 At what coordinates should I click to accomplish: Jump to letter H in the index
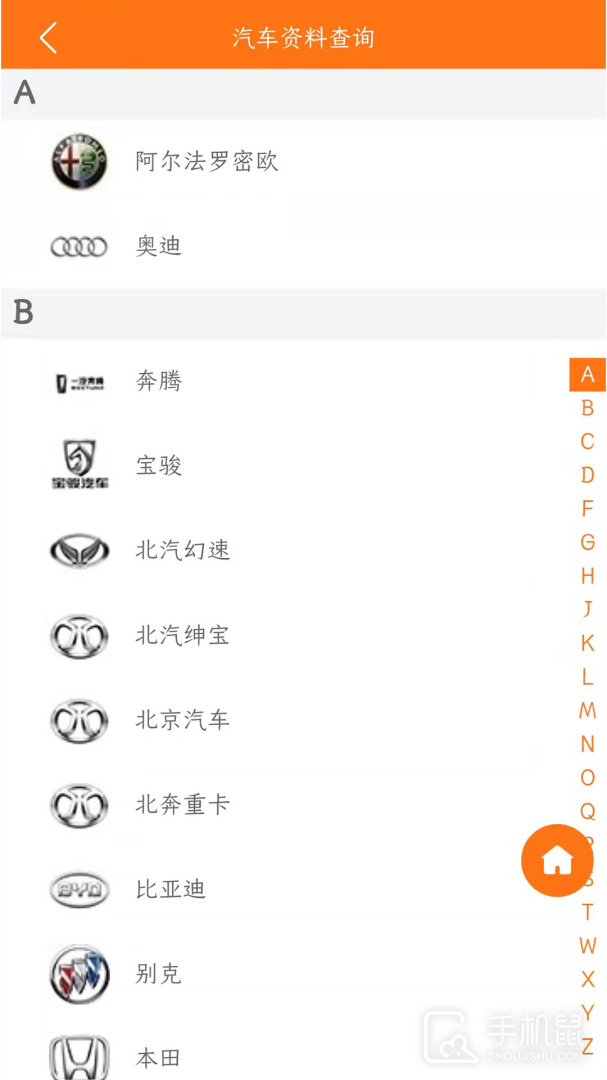587,576
